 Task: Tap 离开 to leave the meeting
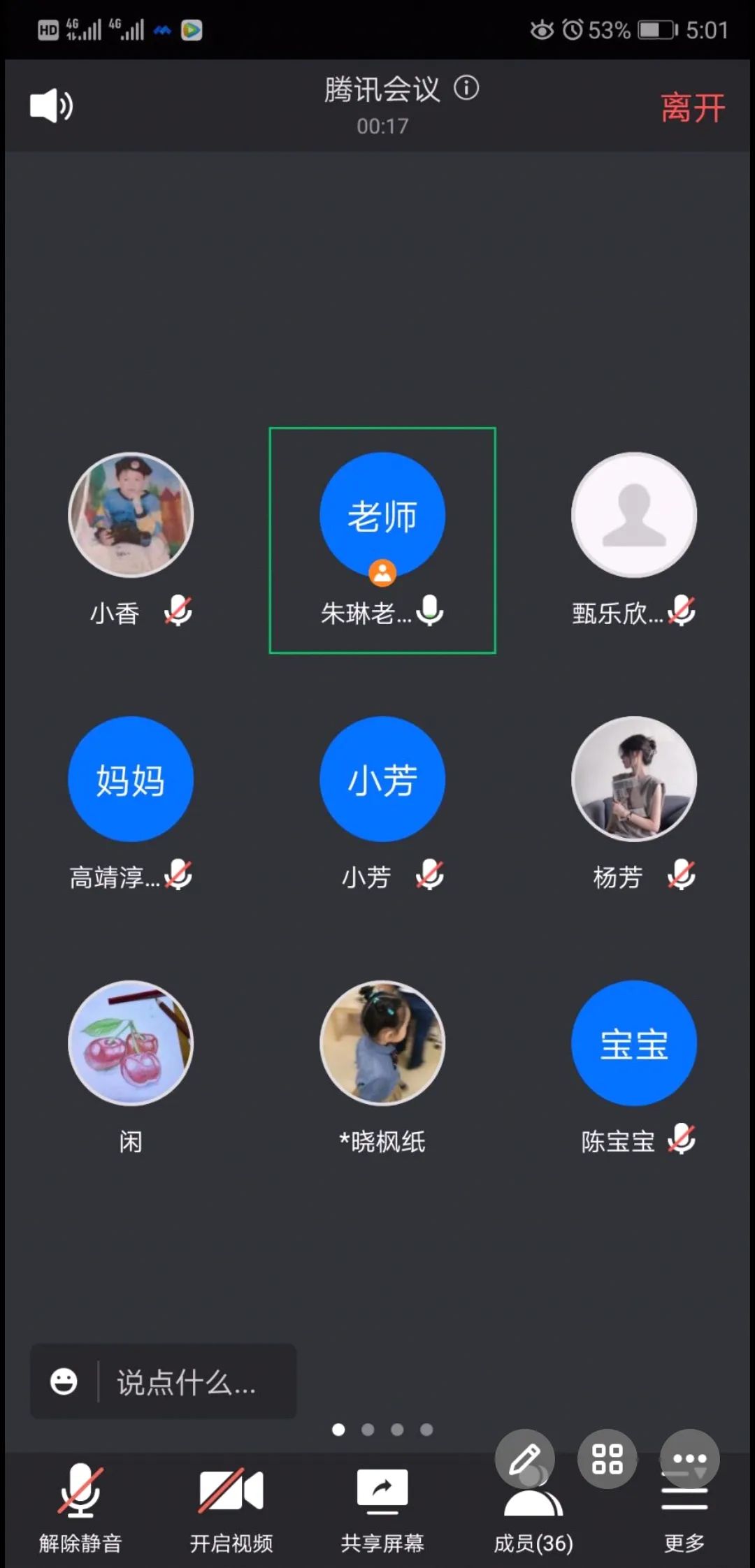pyautogui.click(x=692, y=108)
